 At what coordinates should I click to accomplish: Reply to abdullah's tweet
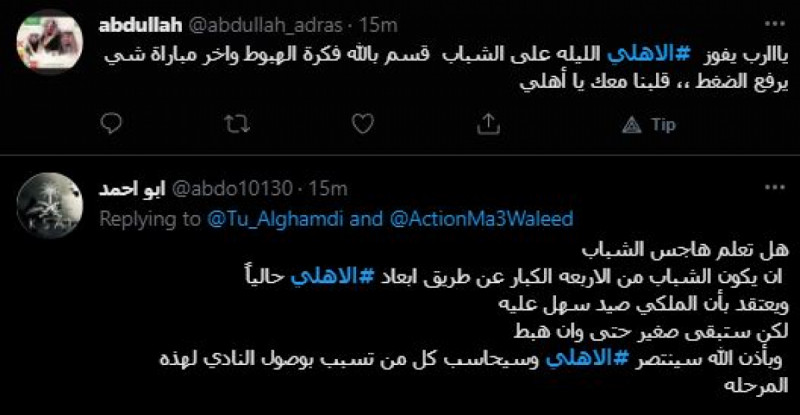click(x=110, y=124)
